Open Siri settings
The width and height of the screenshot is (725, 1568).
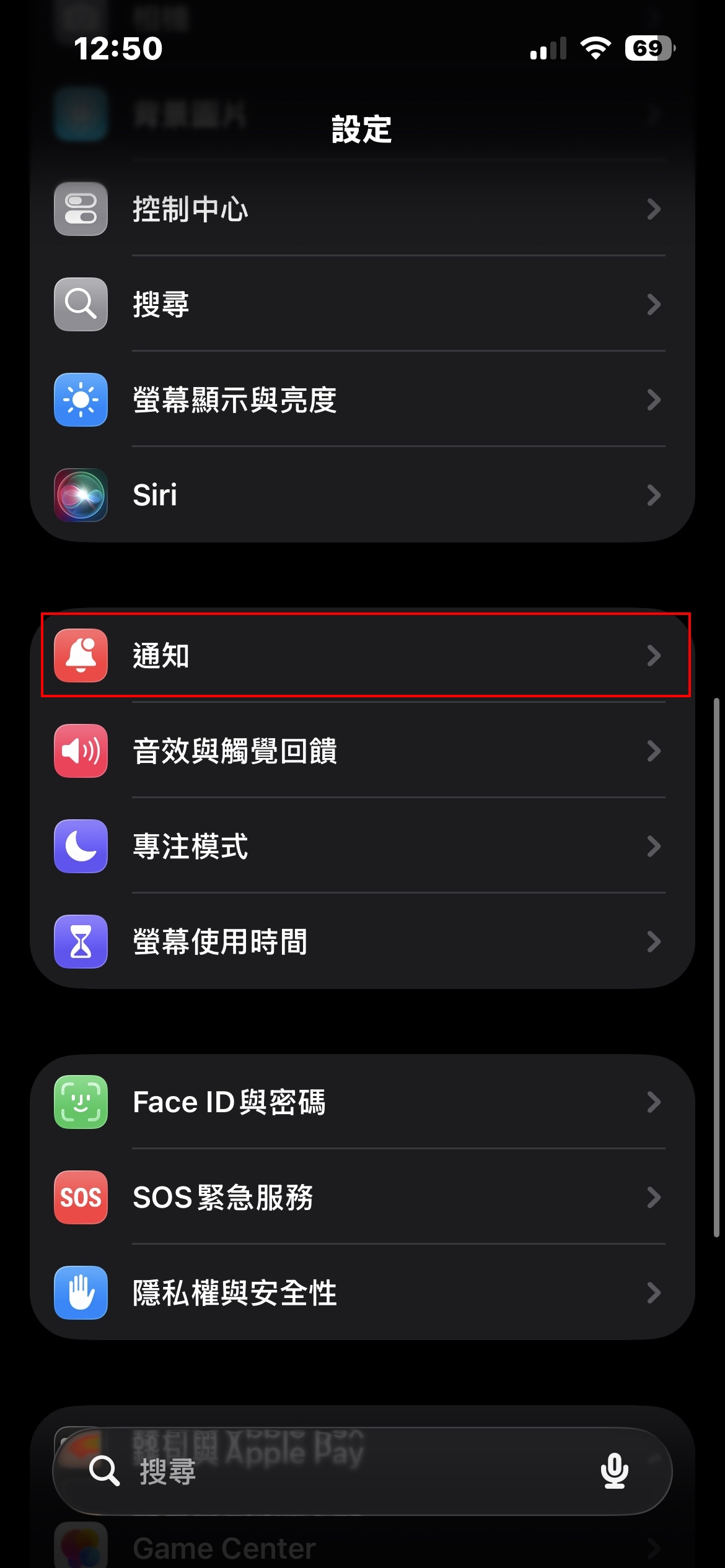click(359, 495)
